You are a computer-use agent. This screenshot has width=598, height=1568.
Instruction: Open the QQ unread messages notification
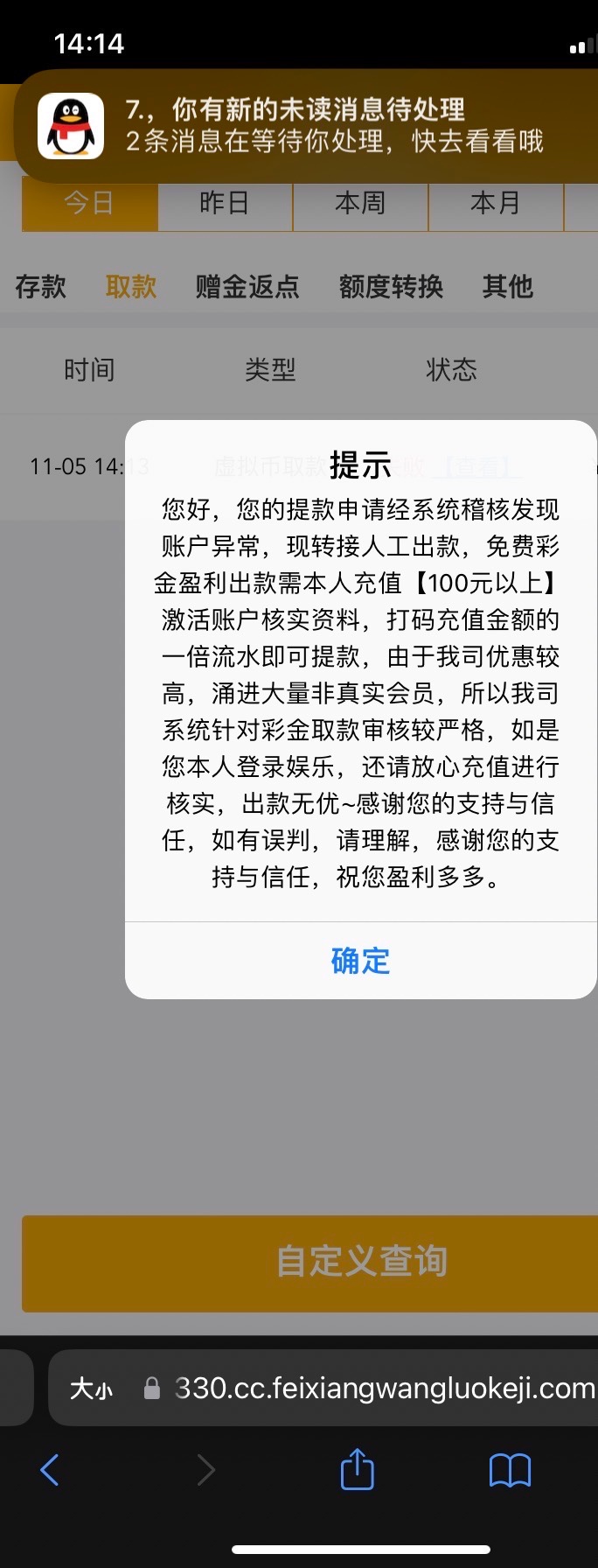(x=306, y=126)
